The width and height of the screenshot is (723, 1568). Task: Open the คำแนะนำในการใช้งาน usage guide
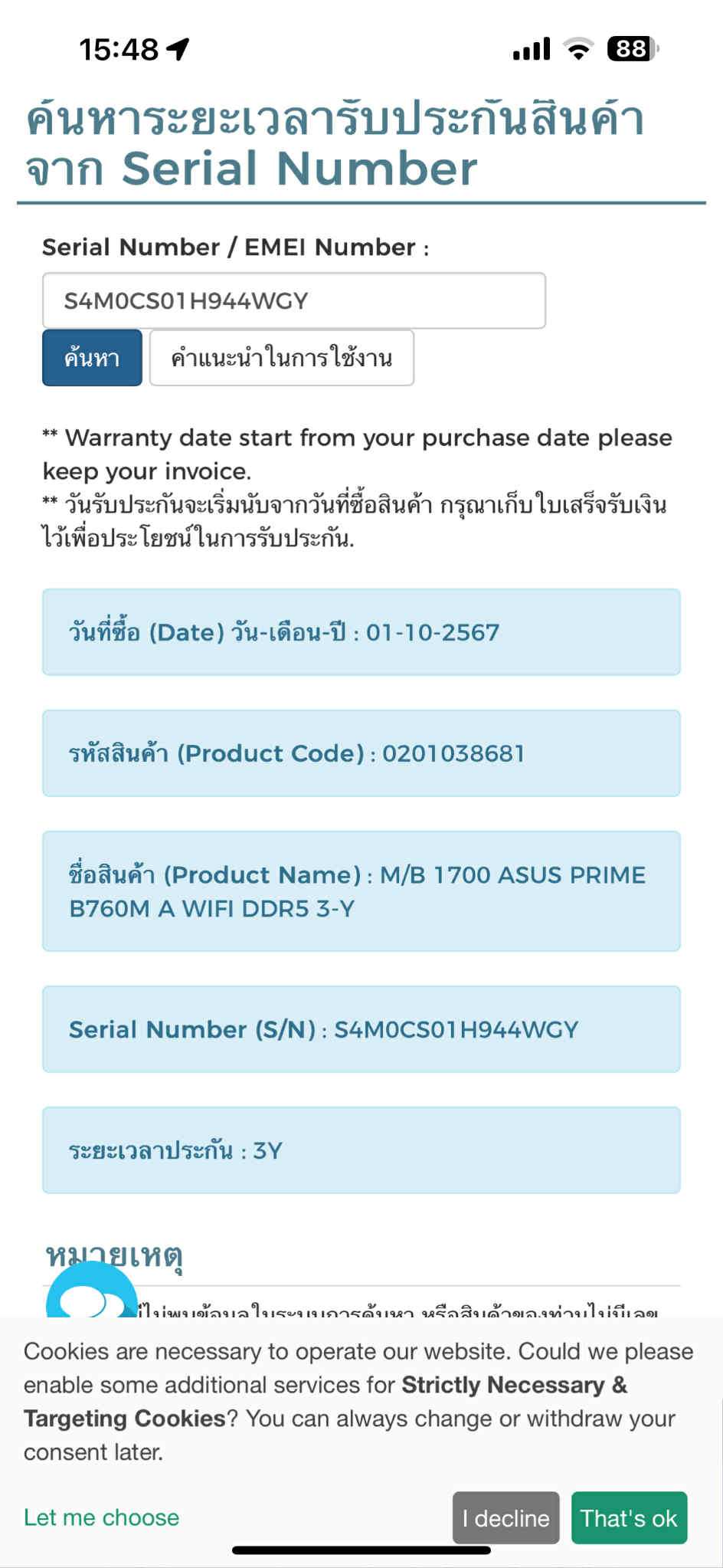(x=282, y=358)
